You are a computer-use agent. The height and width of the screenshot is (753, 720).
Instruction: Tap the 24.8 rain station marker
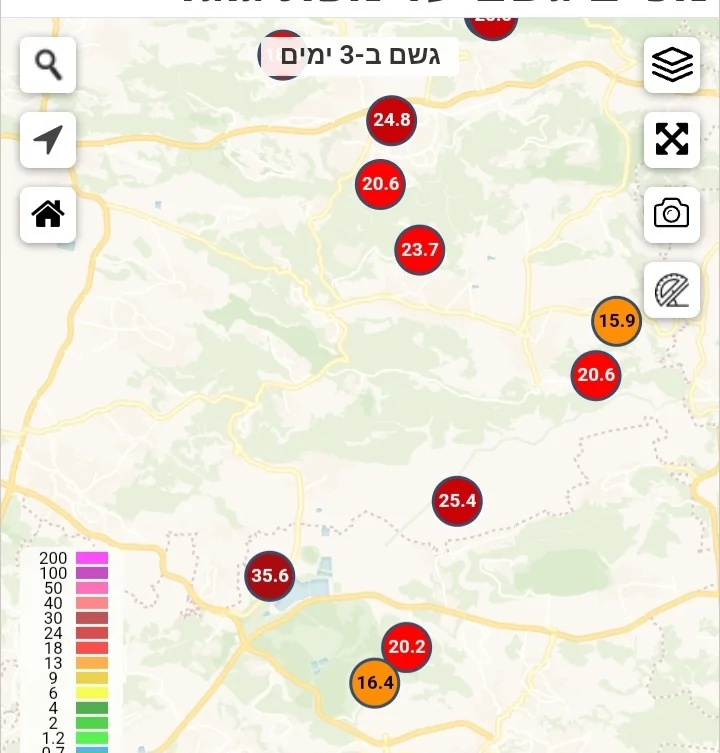click(x=391, y=120)
